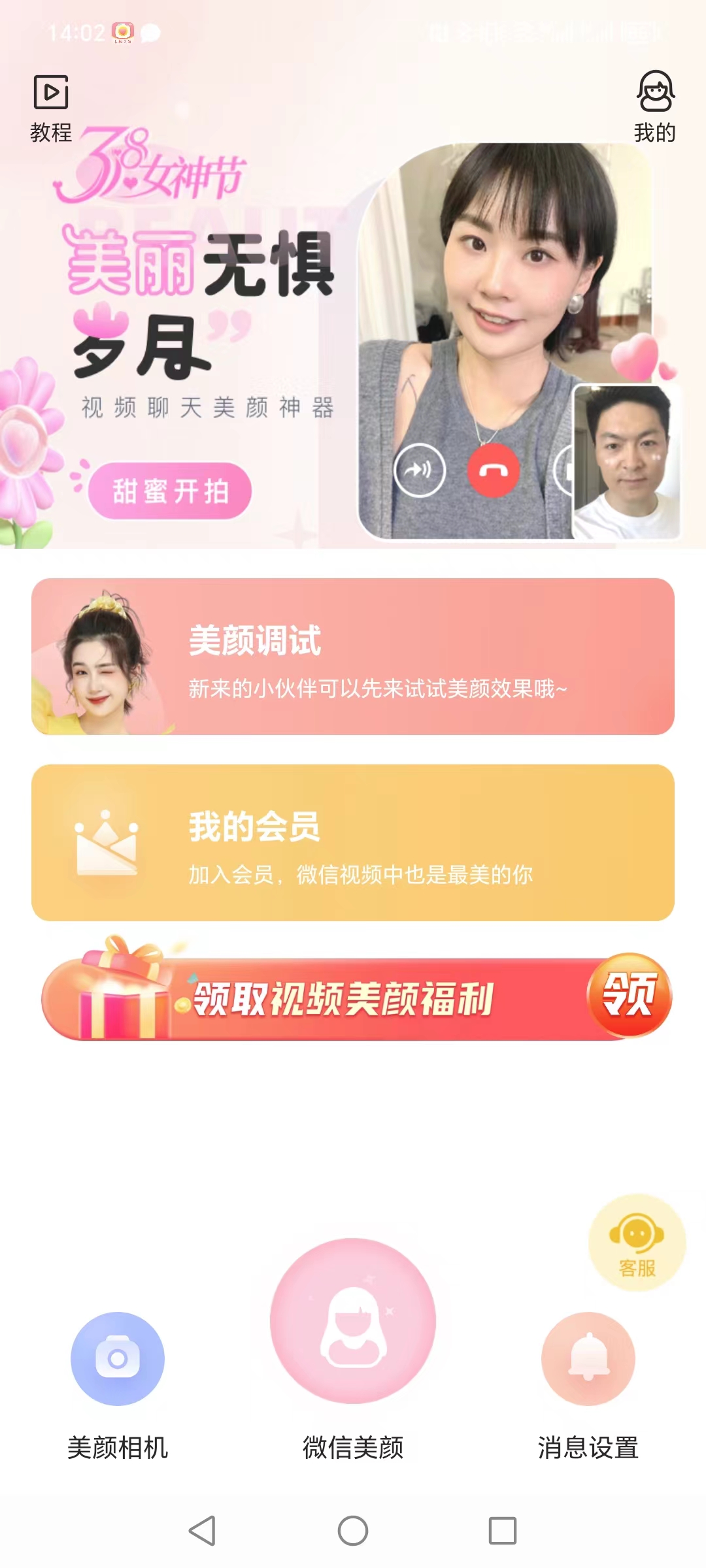Tap the 甜蜜开拍 banner button
The width and height of the screenshot is (706, 1568).
click(x=170, y=491)
